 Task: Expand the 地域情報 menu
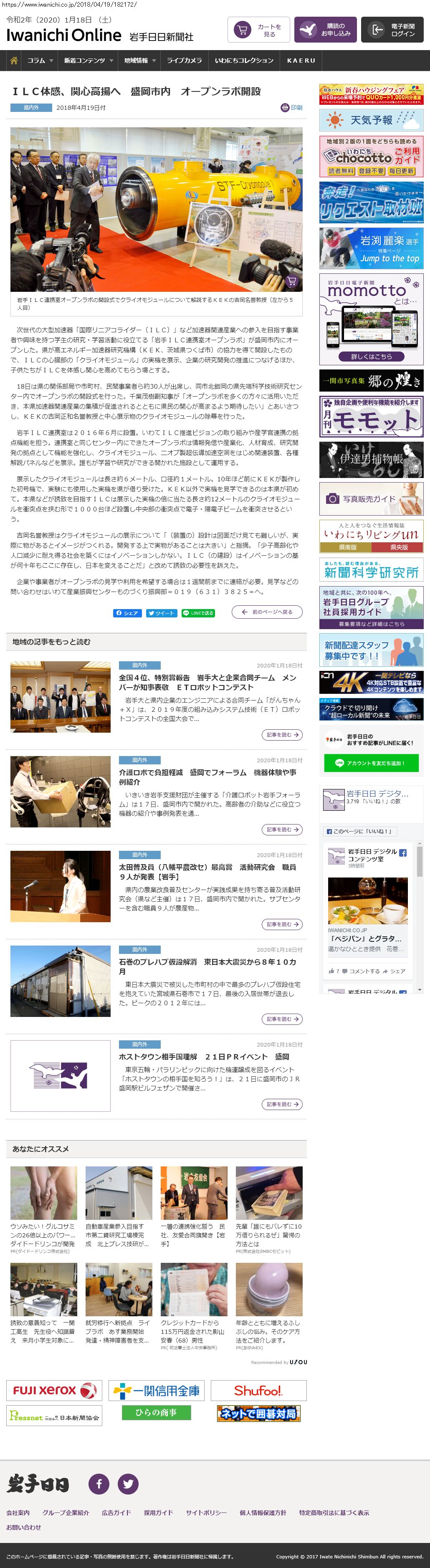tap(140, 61)
